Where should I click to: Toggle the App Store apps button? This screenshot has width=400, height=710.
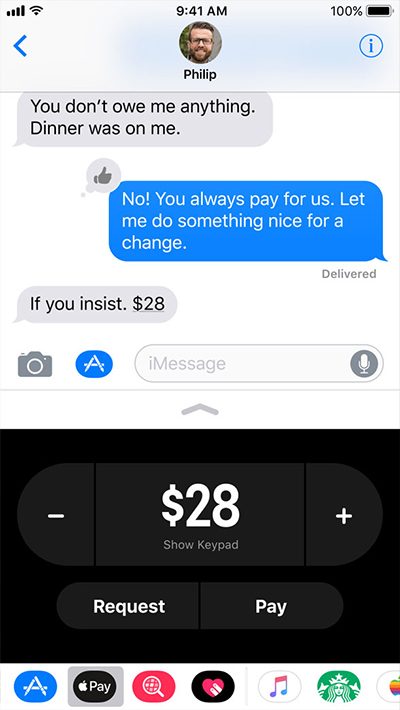94,364
